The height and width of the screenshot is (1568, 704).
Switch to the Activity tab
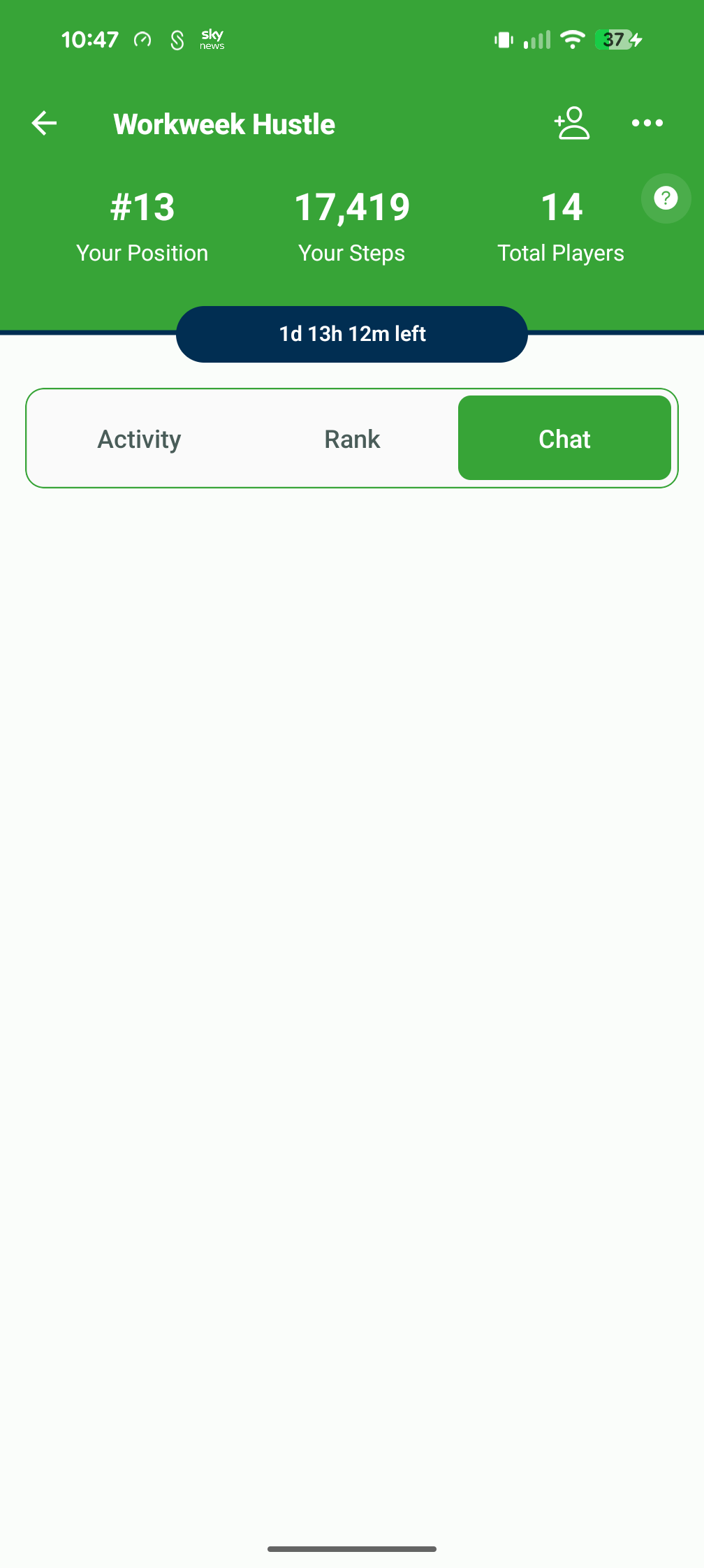pos(139,439)
